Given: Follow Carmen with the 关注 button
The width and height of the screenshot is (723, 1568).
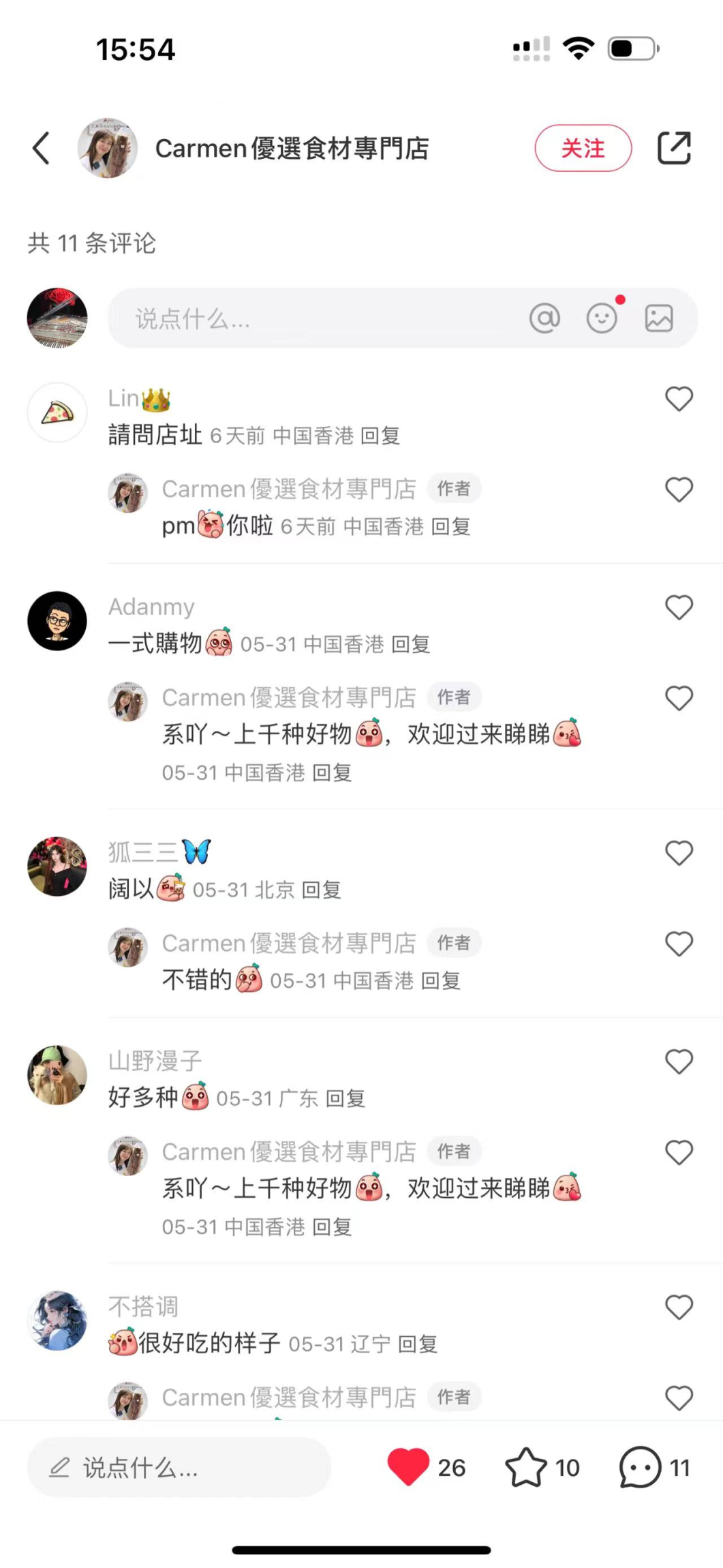Looking at the screenshot, I should tap(583, 148).
